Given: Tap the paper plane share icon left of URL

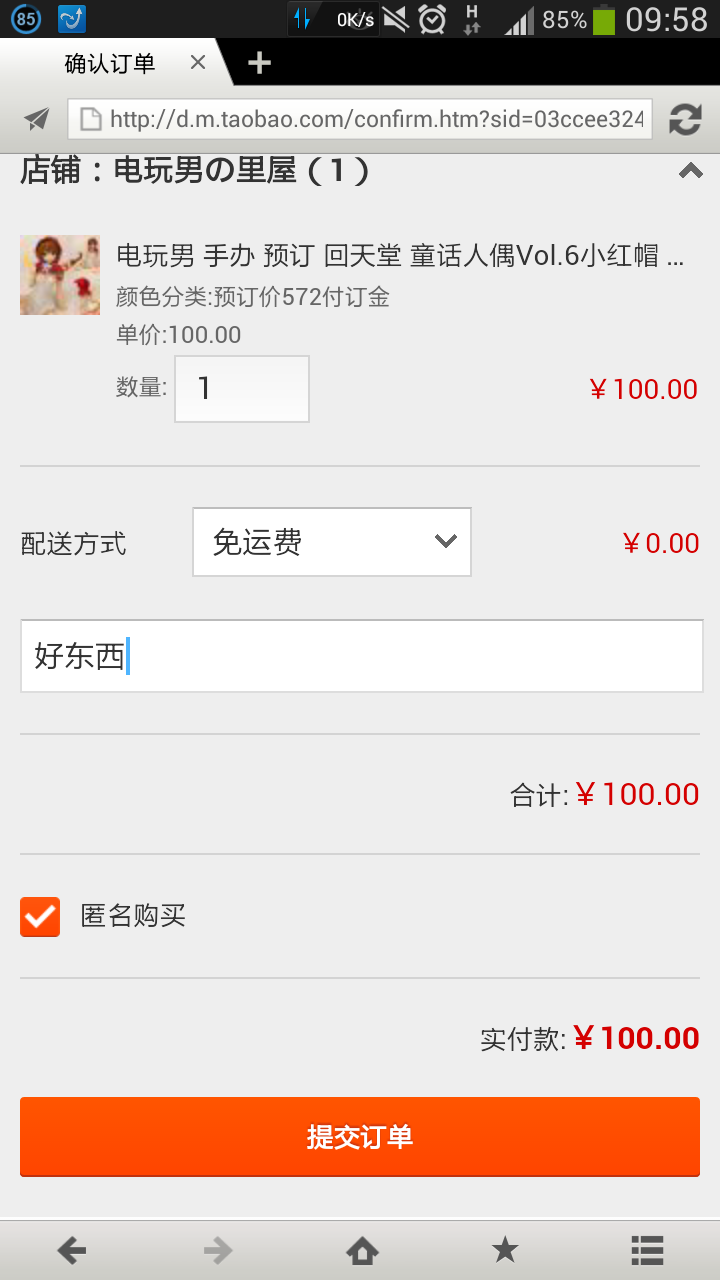Looking at the screenshot, I should click(36, 119).
